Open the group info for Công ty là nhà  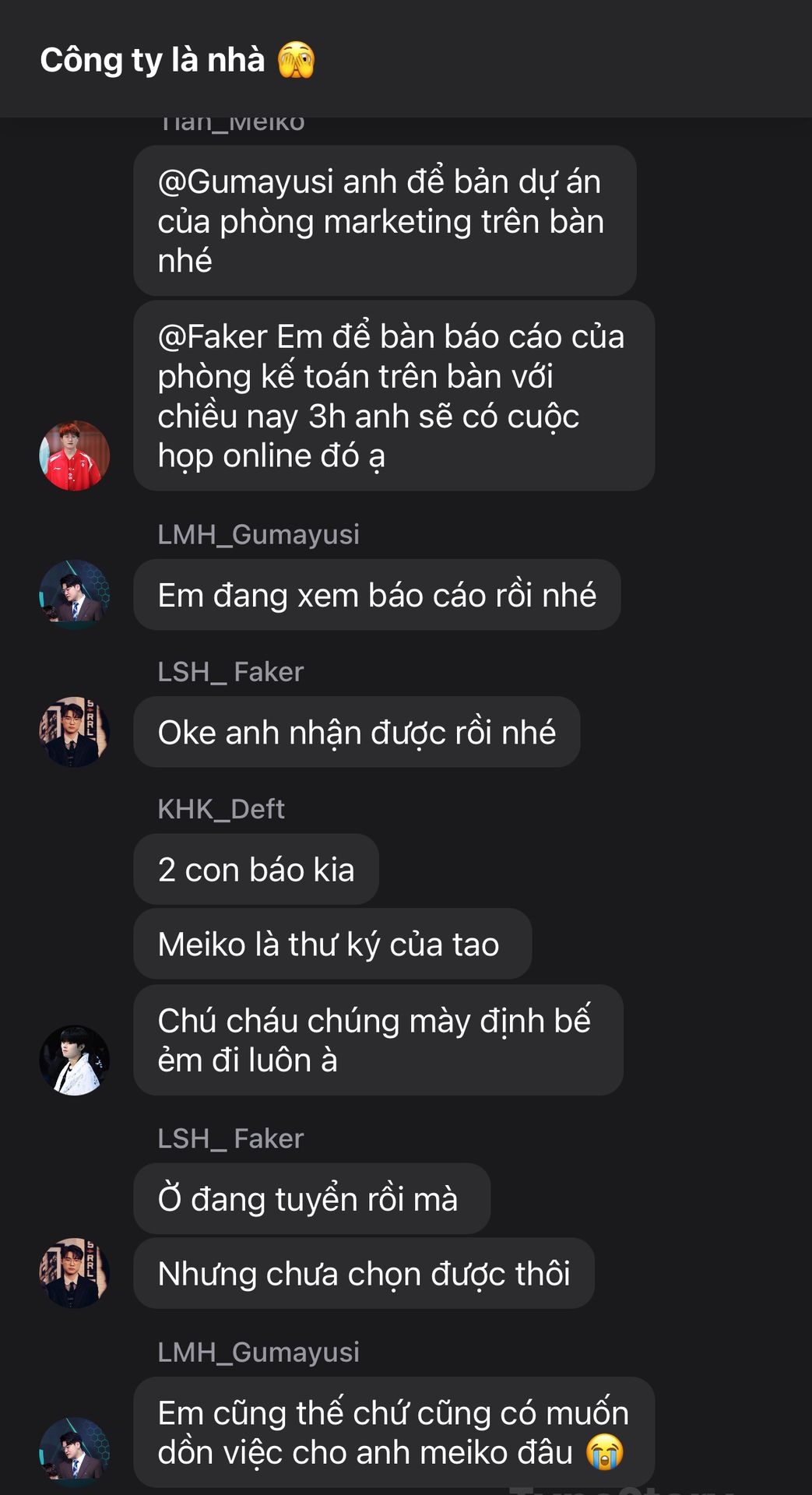tap(178, 60)
